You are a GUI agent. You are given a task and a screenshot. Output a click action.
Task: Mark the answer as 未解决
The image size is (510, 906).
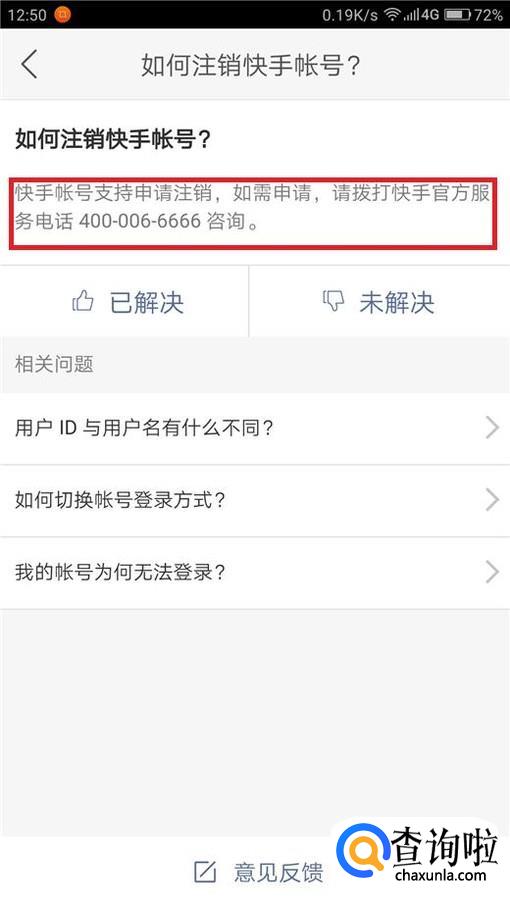(x=379, y=302)
